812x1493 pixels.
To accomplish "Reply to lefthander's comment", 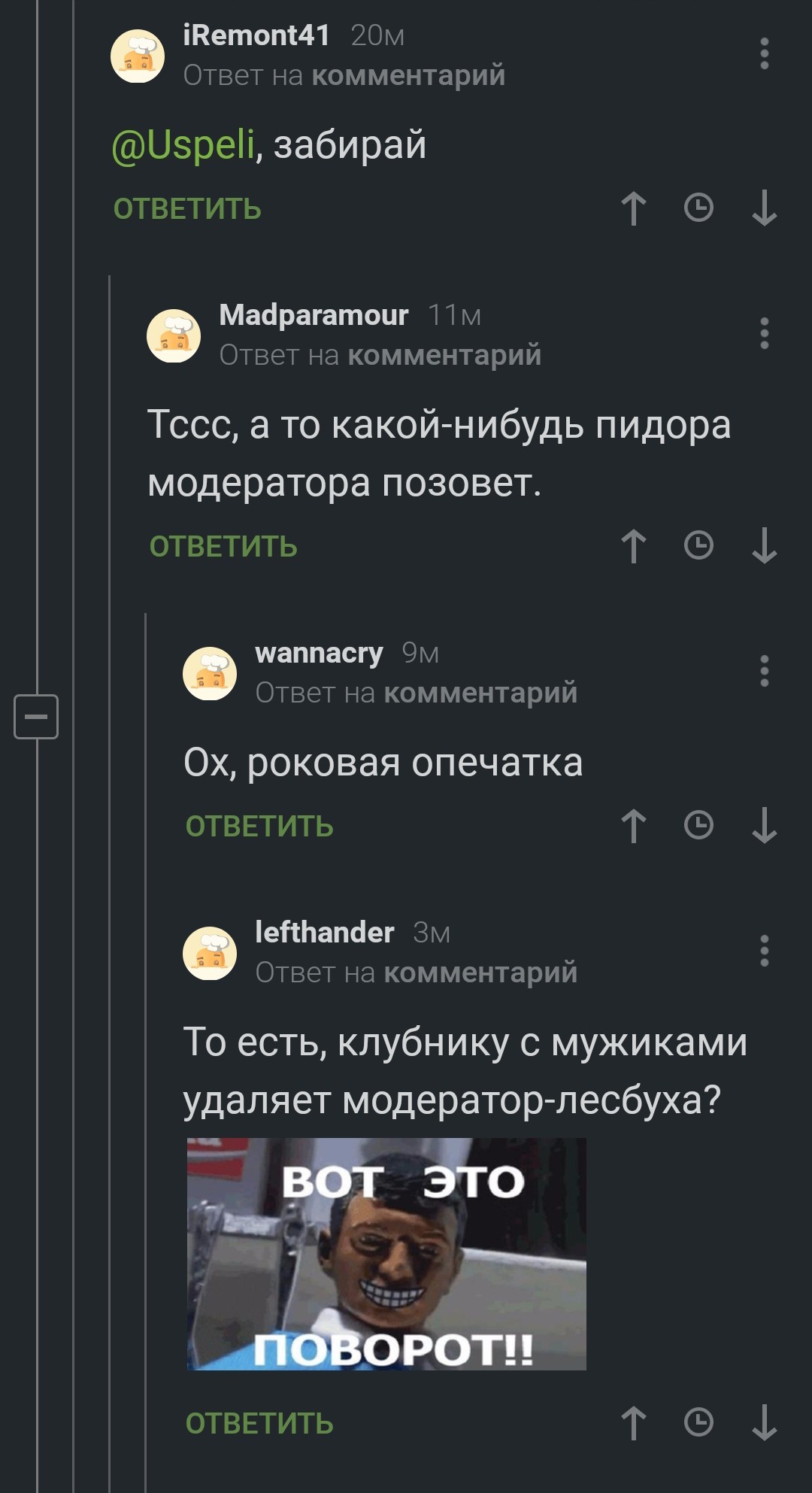I will point(259,1424).
